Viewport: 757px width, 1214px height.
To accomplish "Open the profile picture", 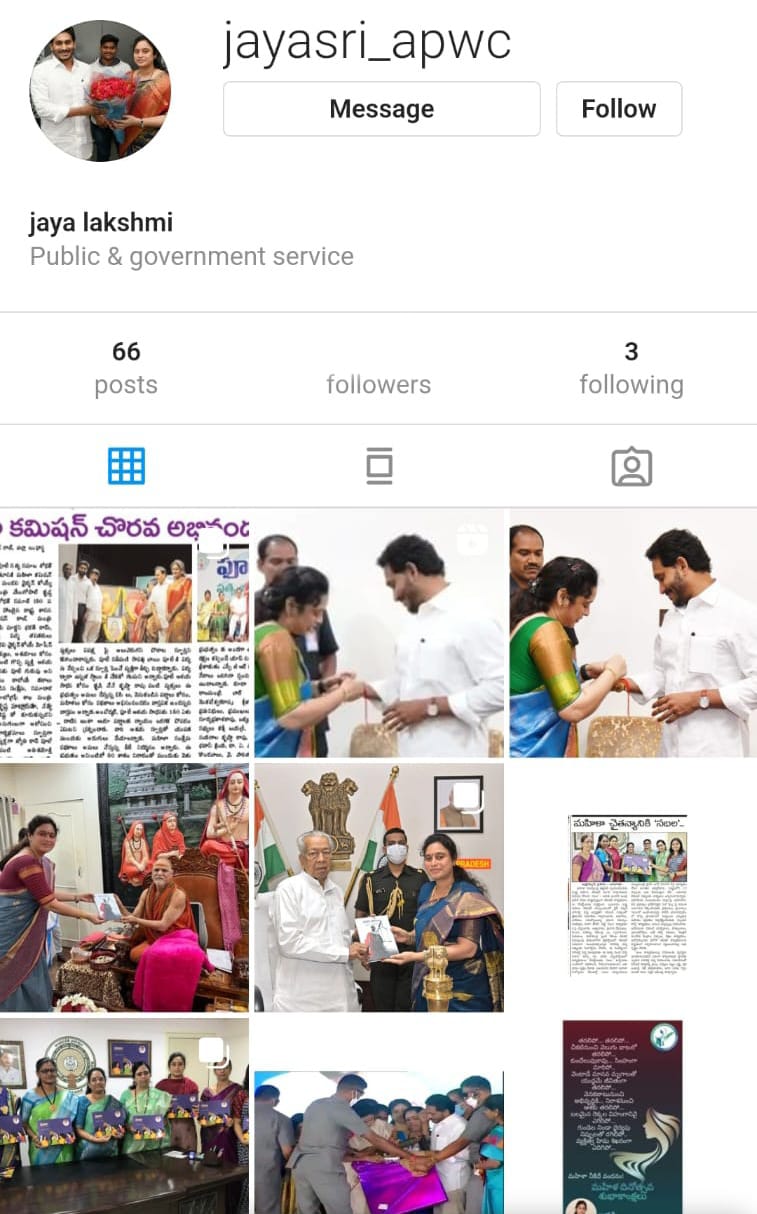I will click(x=100, y=91).
